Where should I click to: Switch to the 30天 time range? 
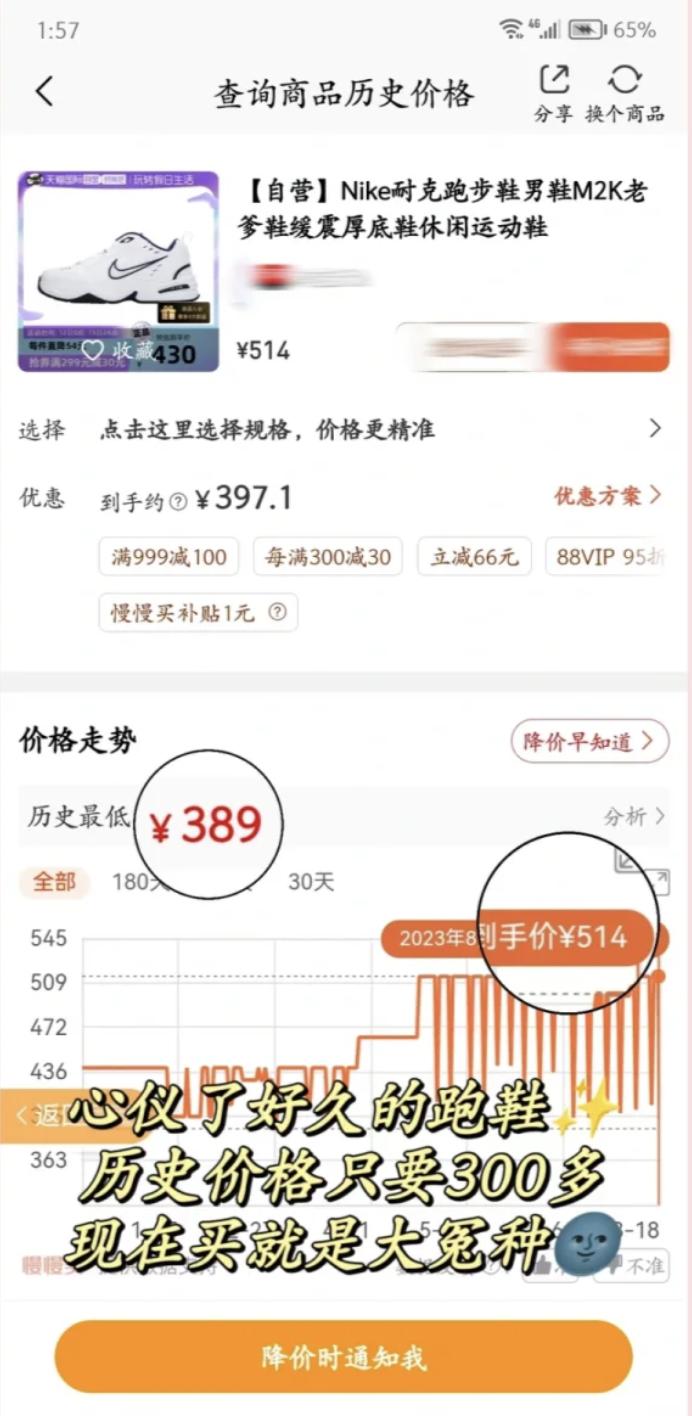[311, 882]
